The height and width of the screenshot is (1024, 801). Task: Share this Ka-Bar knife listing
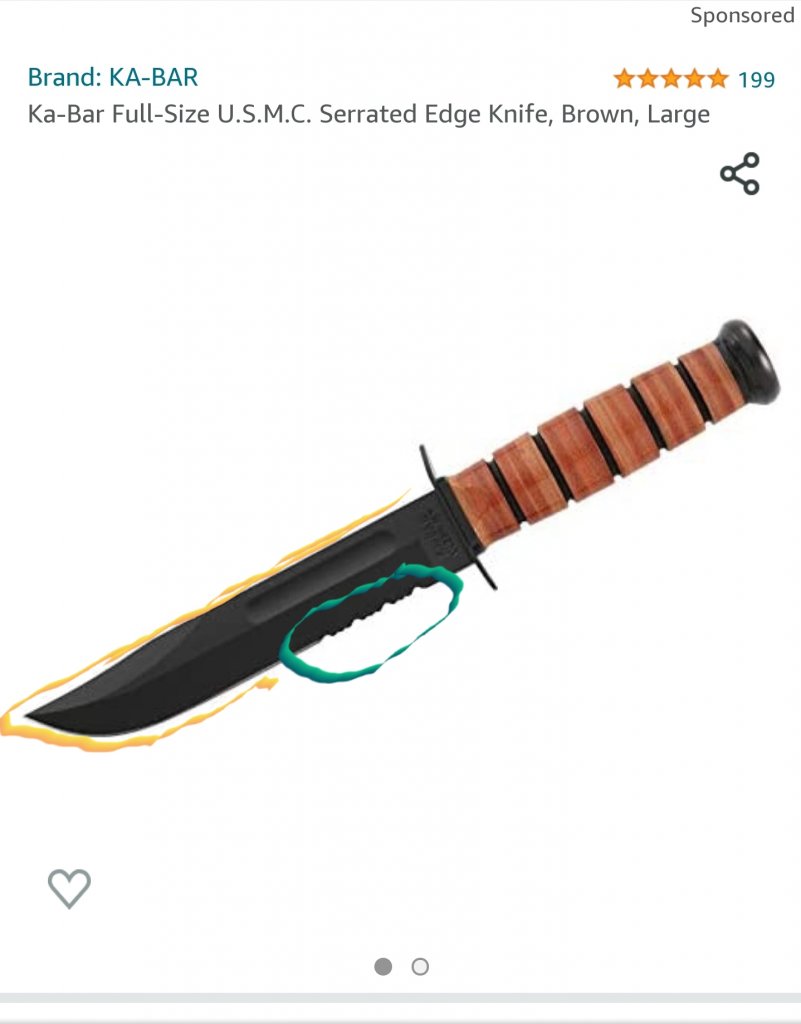pos(740,174)
